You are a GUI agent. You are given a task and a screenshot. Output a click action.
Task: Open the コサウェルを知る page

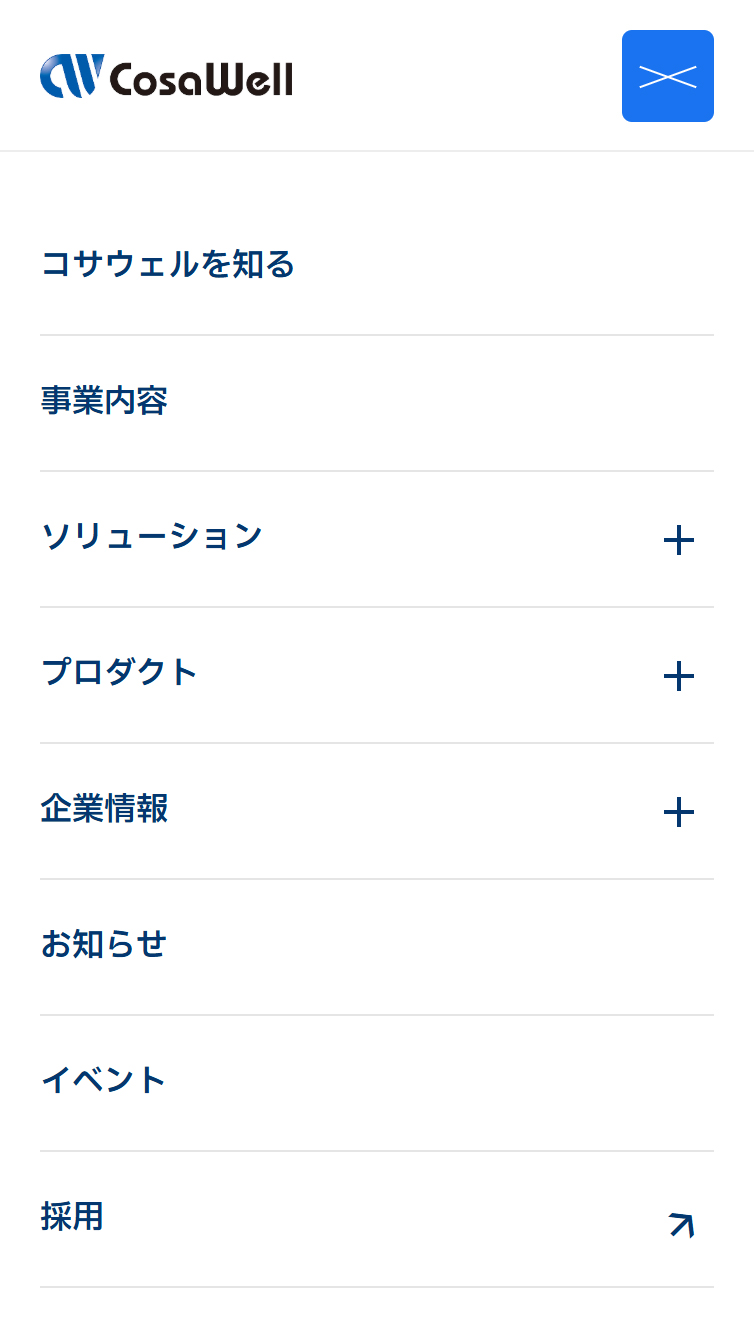[168, 265]
